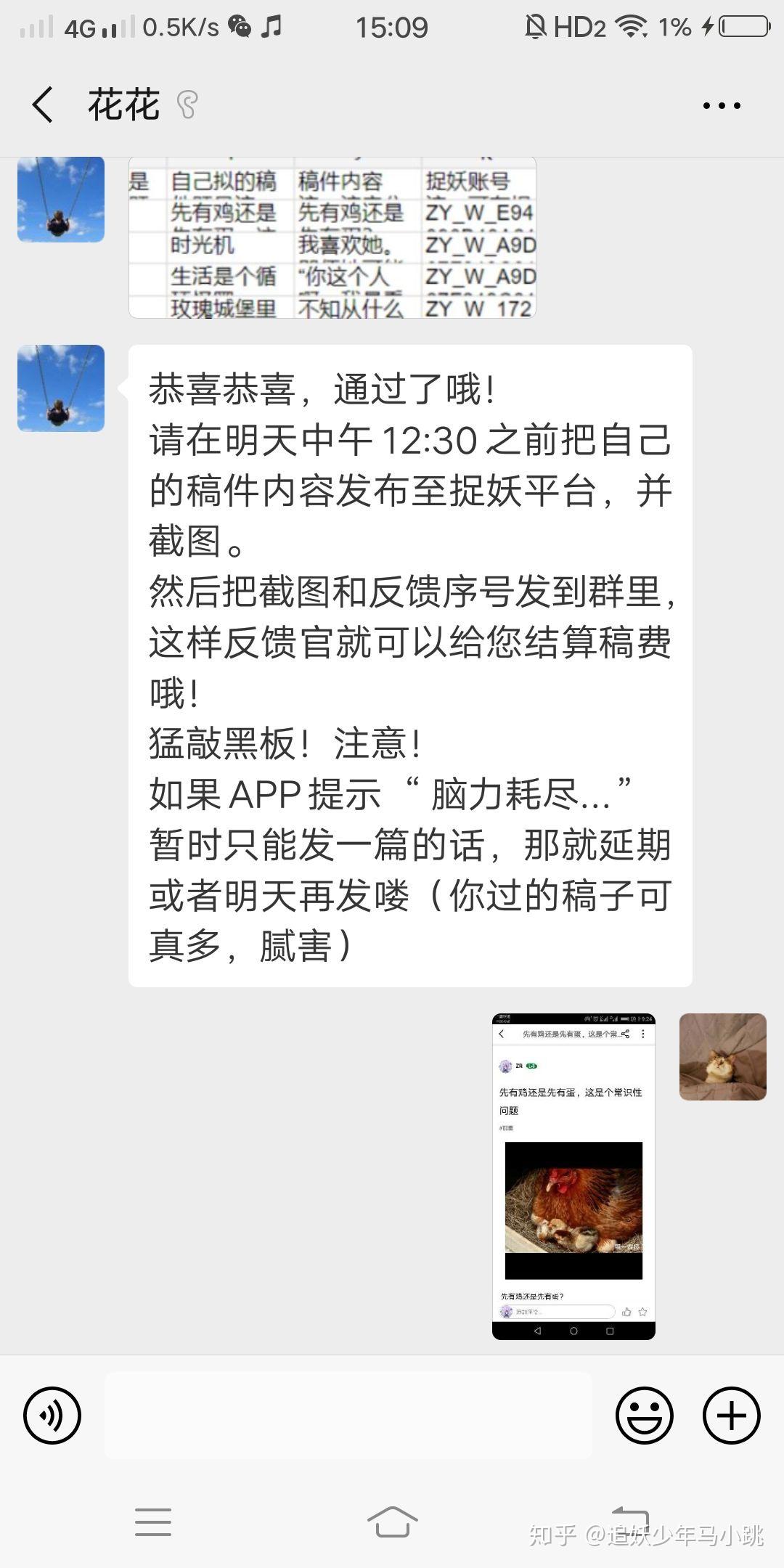Open the sent chicken-and-egg screenshot

573,1176
